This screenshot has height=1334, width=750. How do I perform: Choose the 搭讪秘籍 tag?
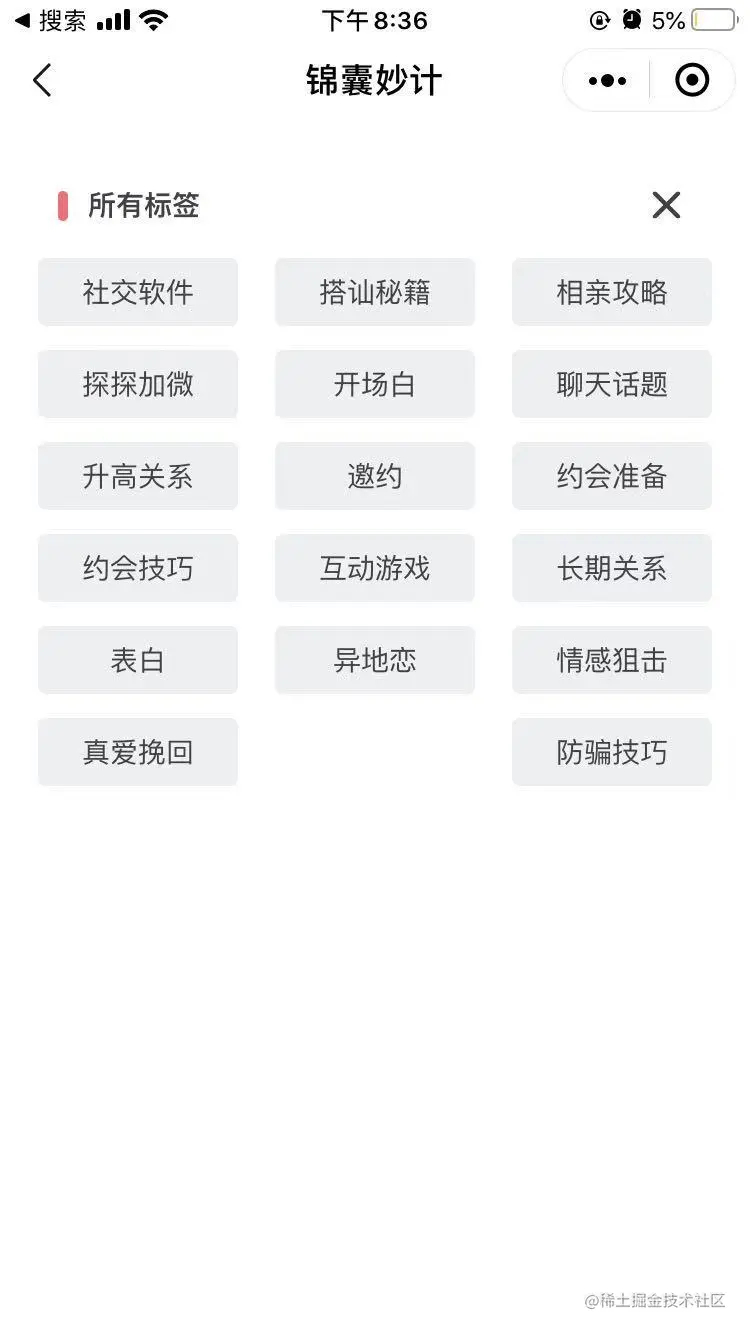(375, 292)
